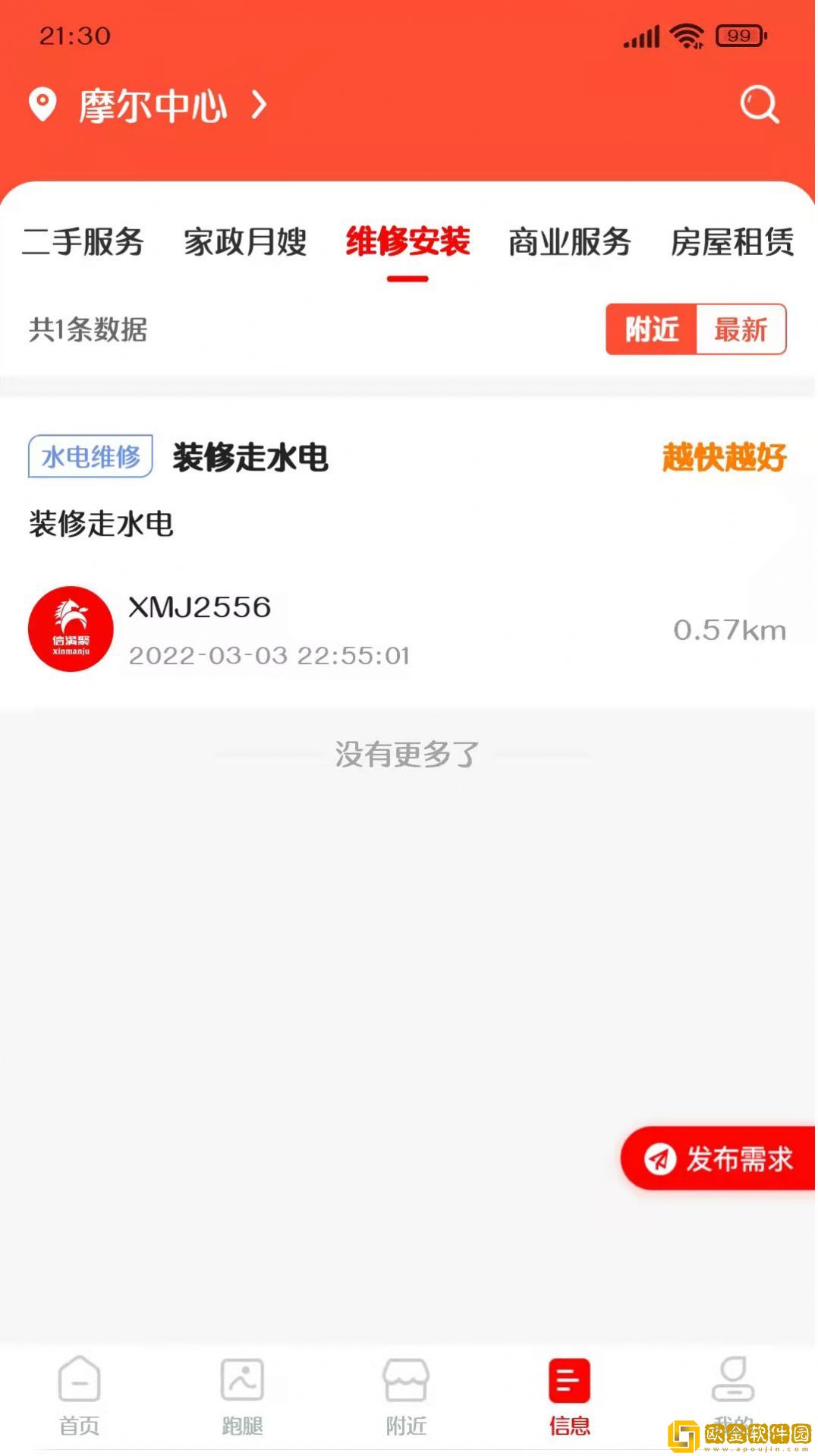Open the 家政月嫂 category
The image size is (818, 1456).
pyautogui.click(x=244, y=241)
